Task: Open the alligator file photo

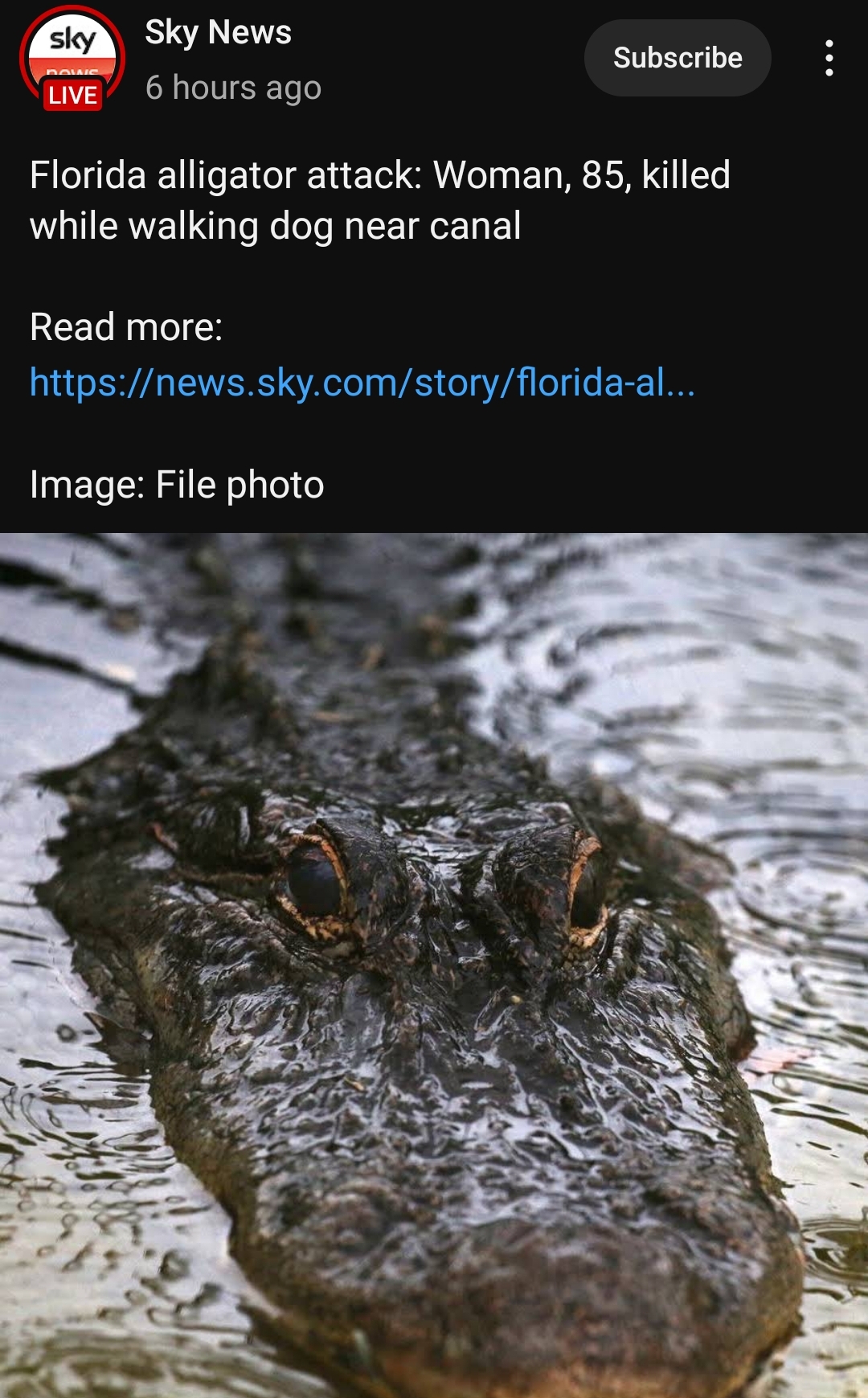Action: coord(434,965)
